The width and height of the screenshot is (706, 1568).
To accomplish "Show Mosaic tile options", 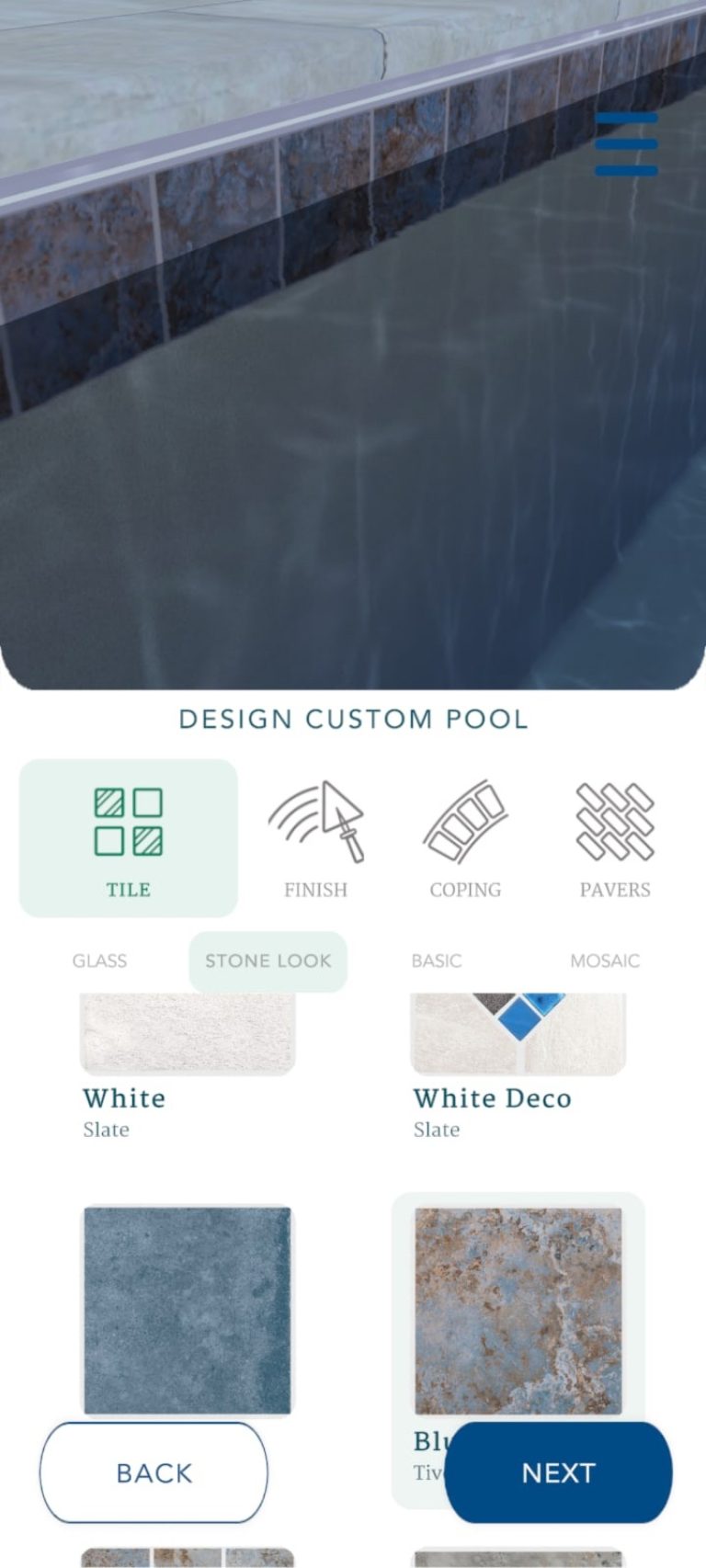I will (x=605, y=960).
